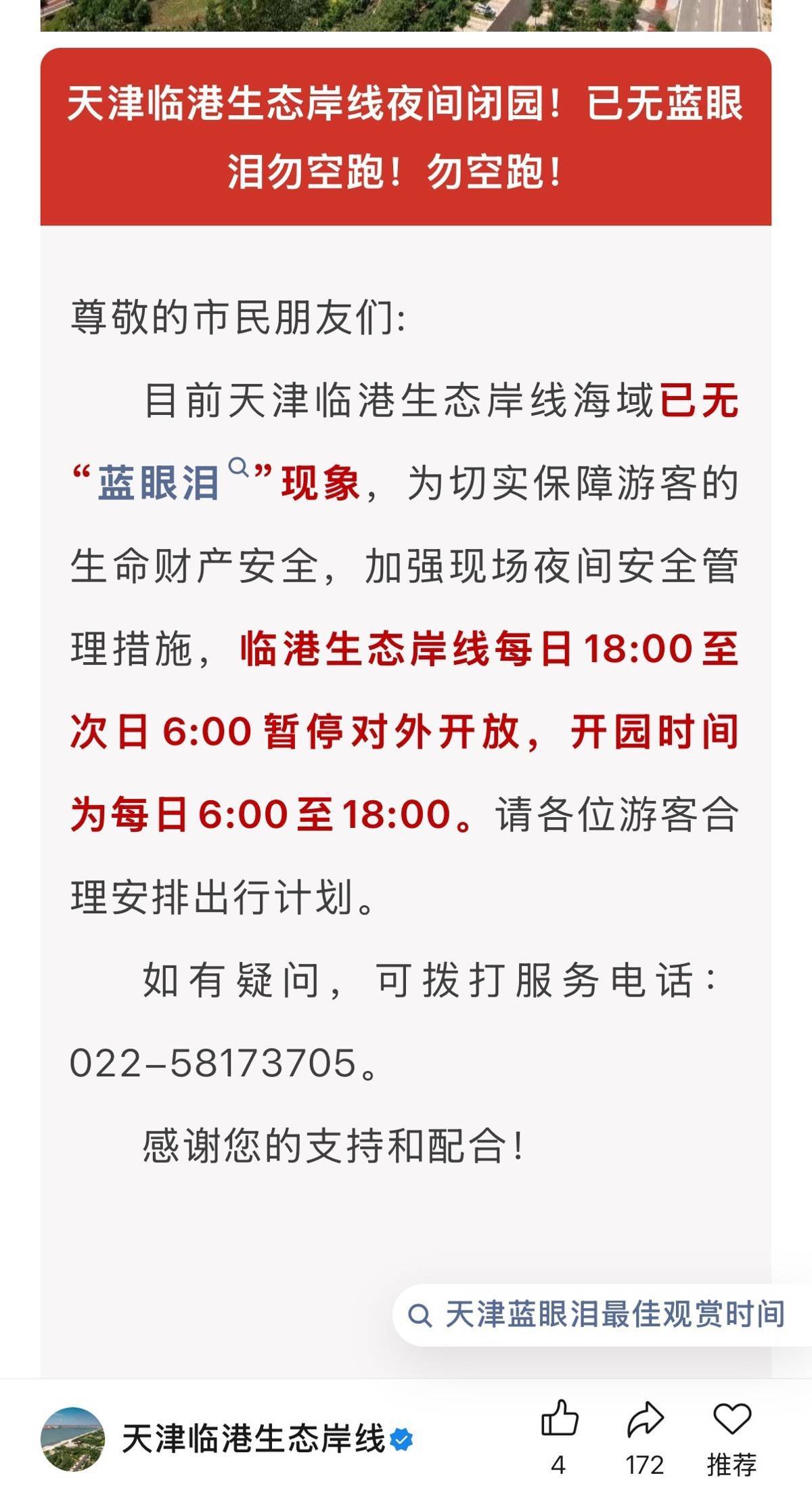Open the 天津临港生态岸线 account profile

[x=253, y=1438]
